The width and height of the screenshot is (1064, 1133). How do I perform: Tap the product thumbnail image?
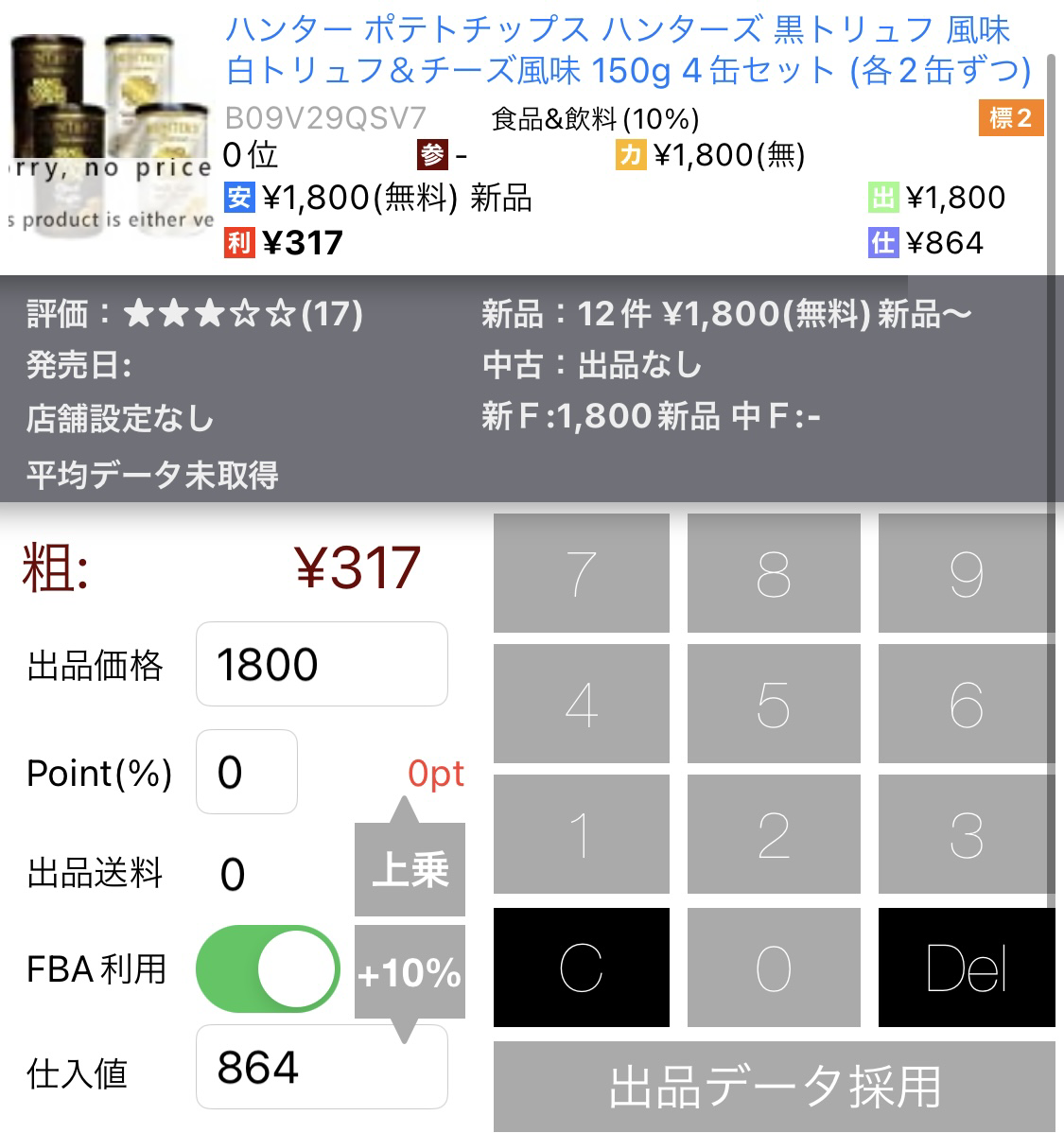tap(109, 132)
